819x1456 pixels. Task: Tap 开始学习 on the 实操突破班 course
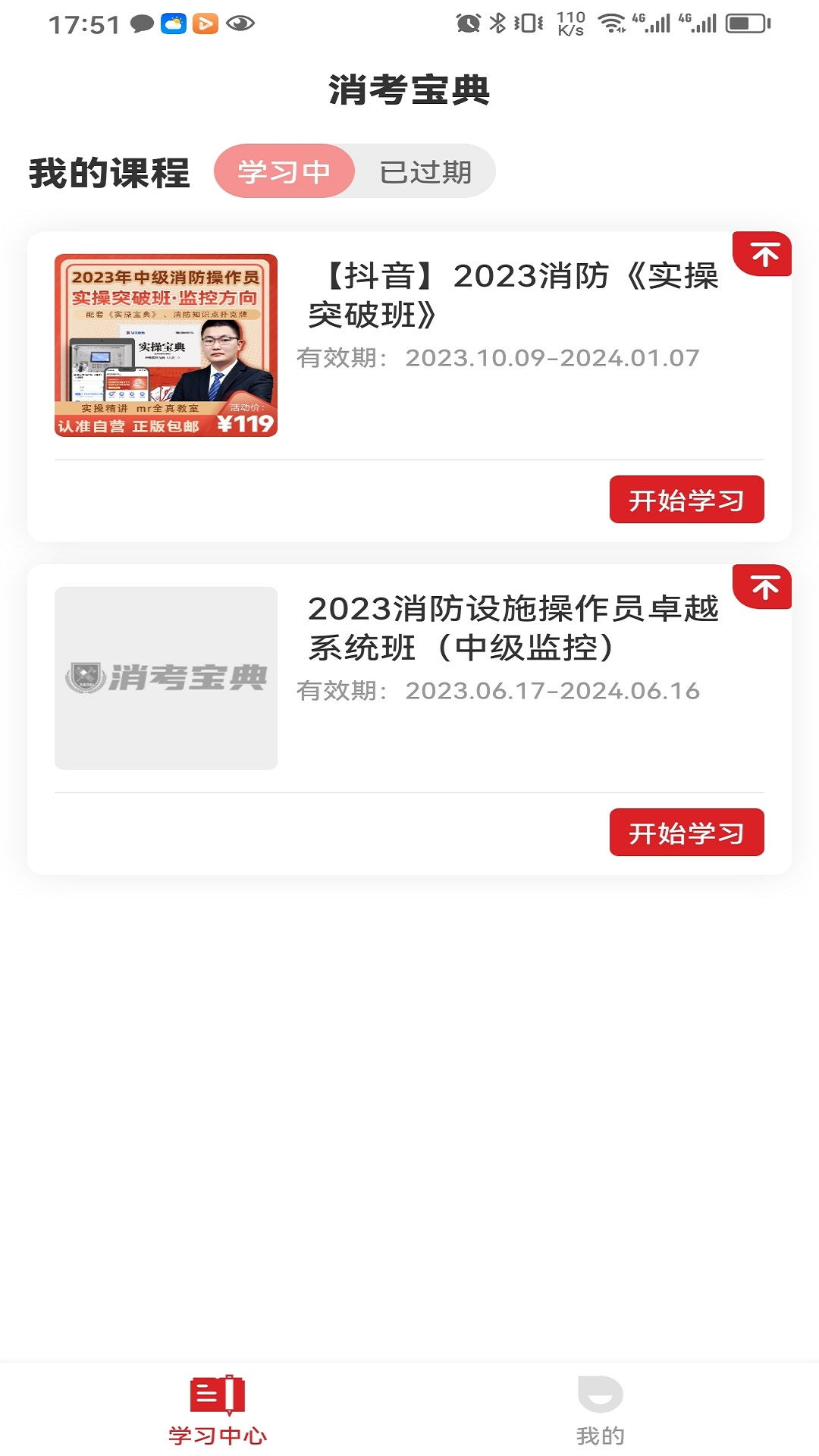tap(687, 500)
